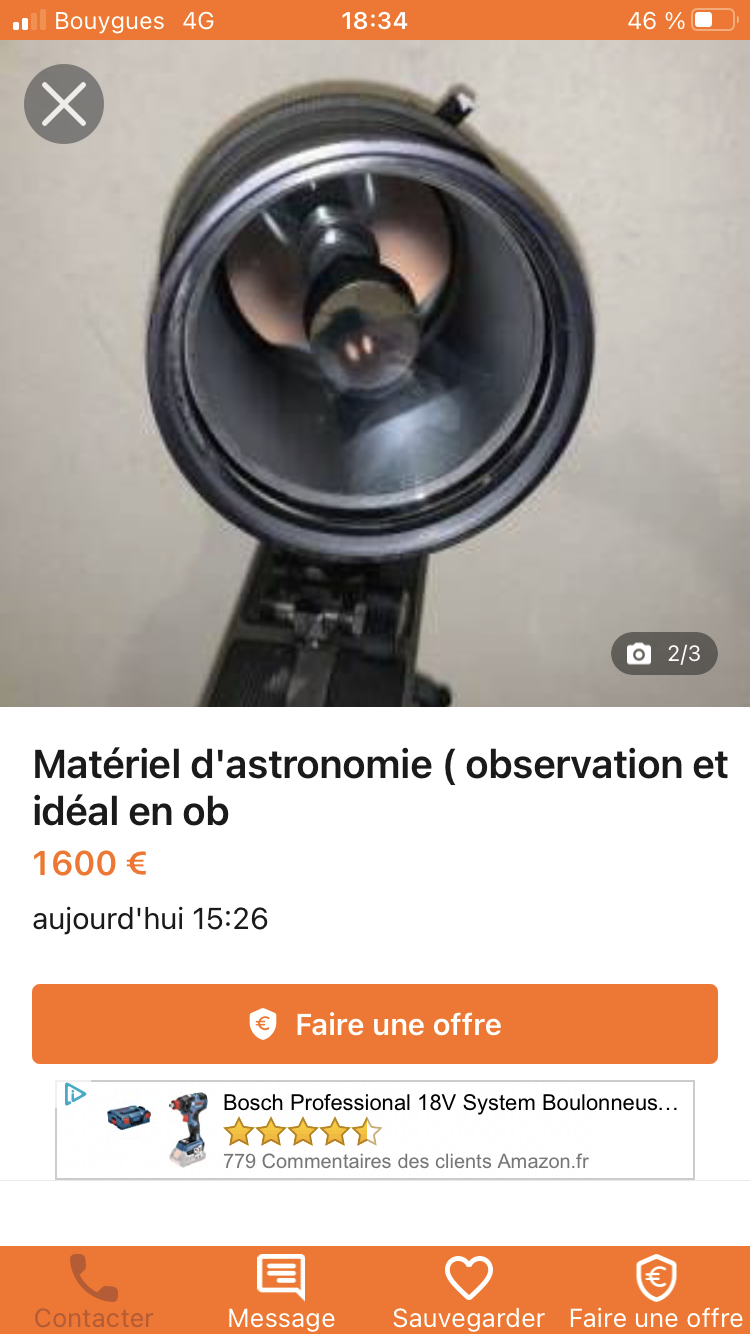Call the seller via Contacter
This screenshot has height=1334, width=750.
pyautogui.click(x=94, y=1292)
